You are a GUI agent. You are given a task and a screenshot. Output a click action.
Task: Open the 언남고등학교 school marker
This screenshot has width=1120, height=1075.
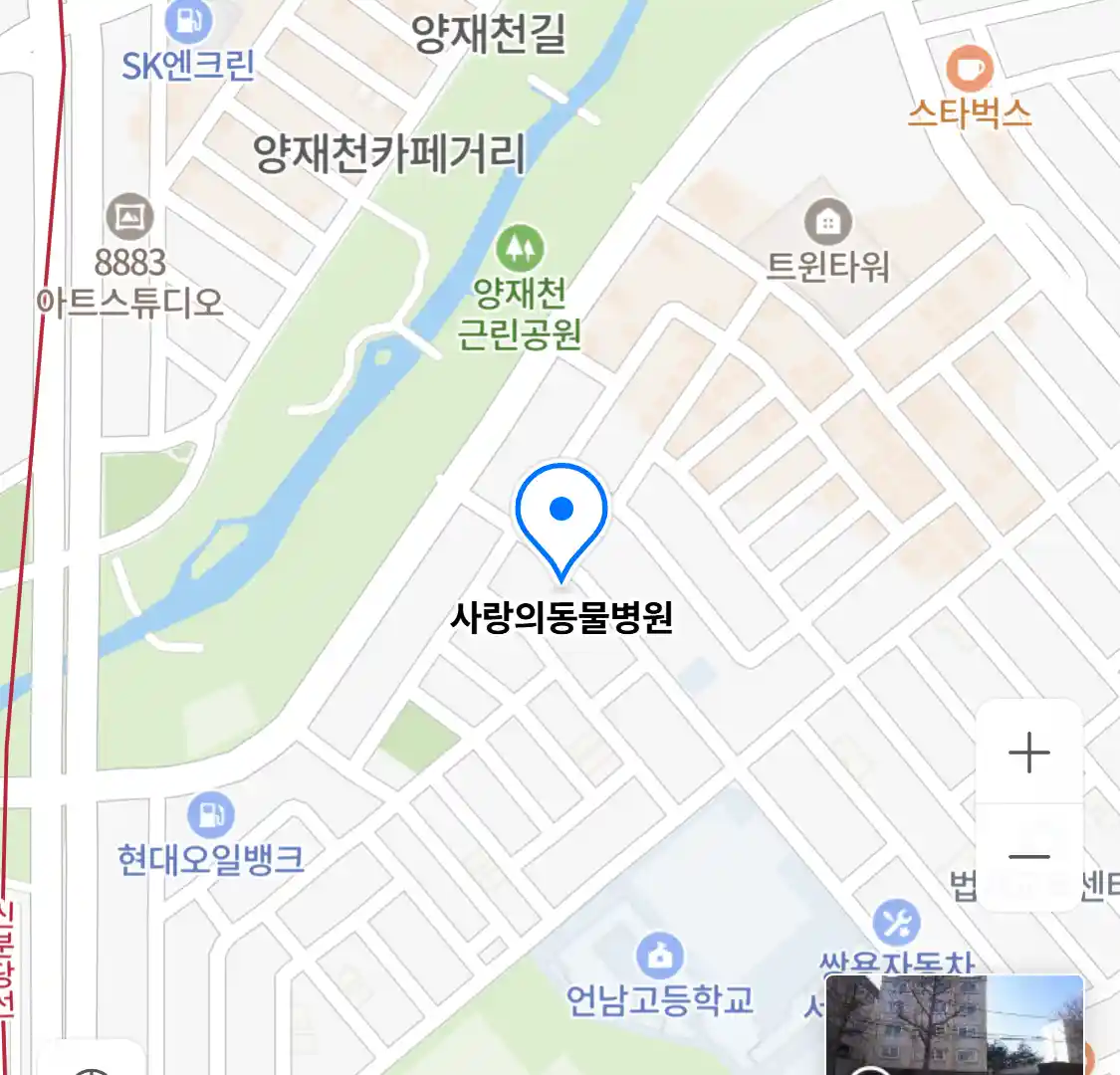pos(659,956)
